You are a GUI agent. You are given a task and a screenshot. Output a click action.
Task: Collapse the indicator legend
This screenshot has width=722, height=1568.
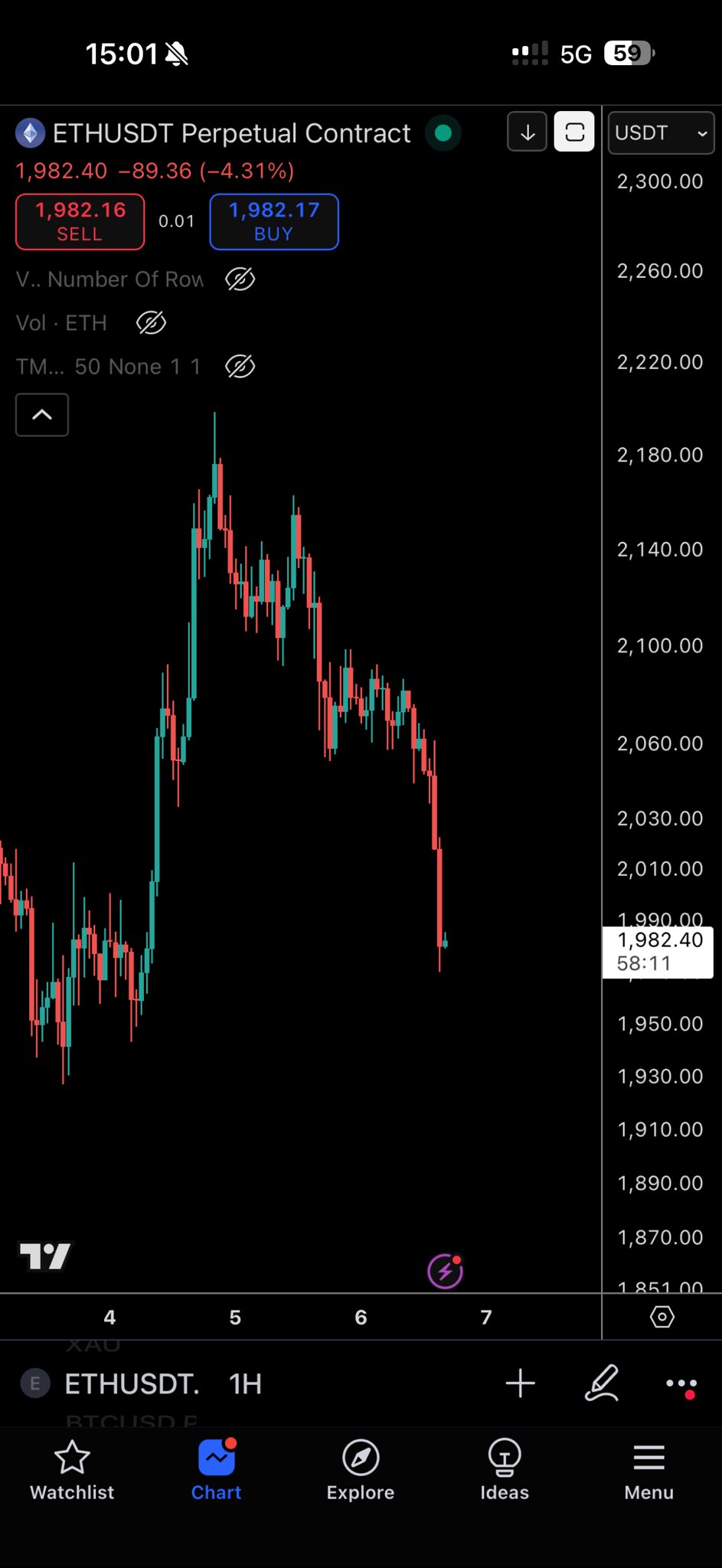coord(42,415)
